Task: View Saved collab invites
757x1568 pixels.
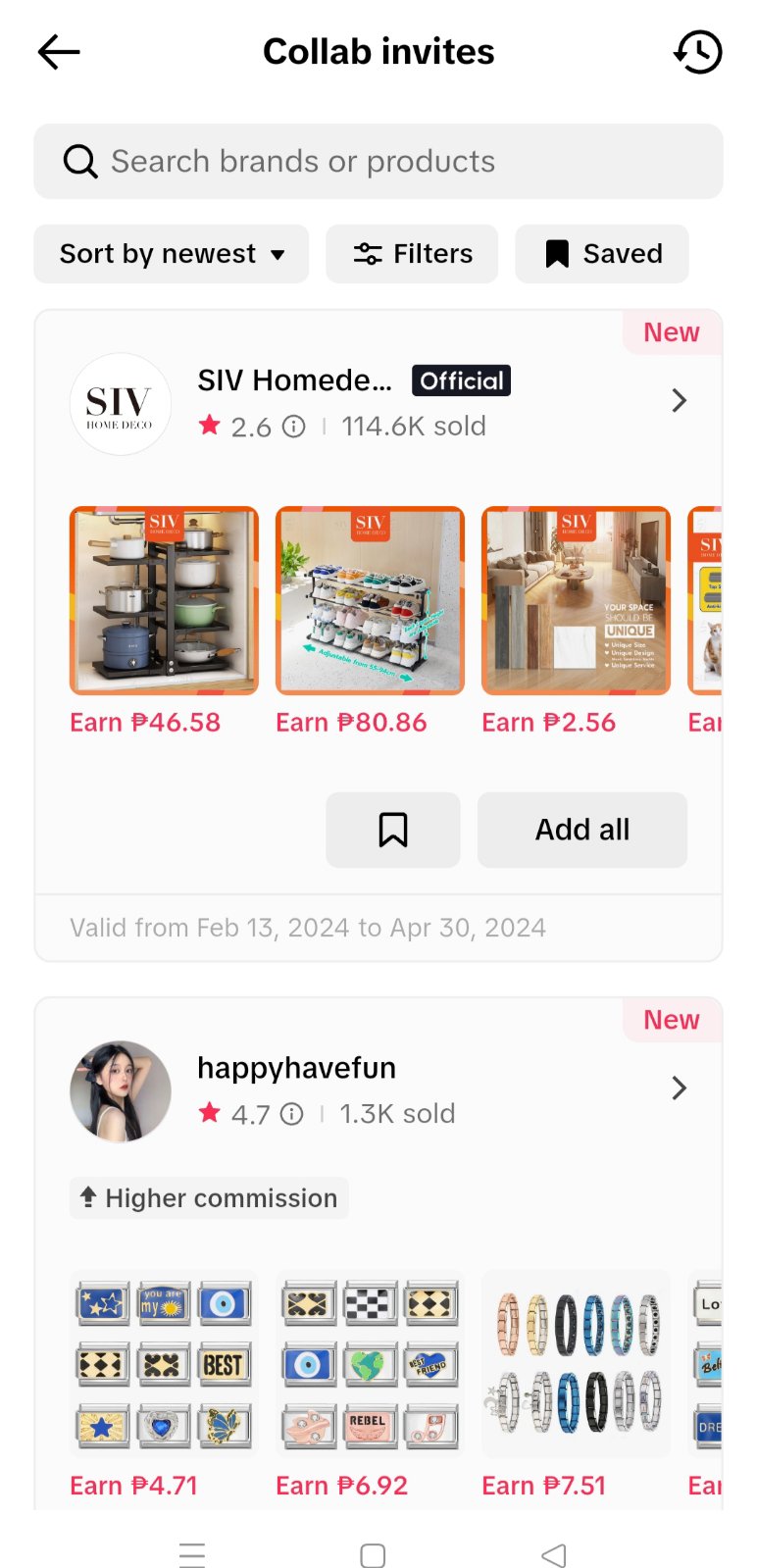Action: (x=602, y=254)
